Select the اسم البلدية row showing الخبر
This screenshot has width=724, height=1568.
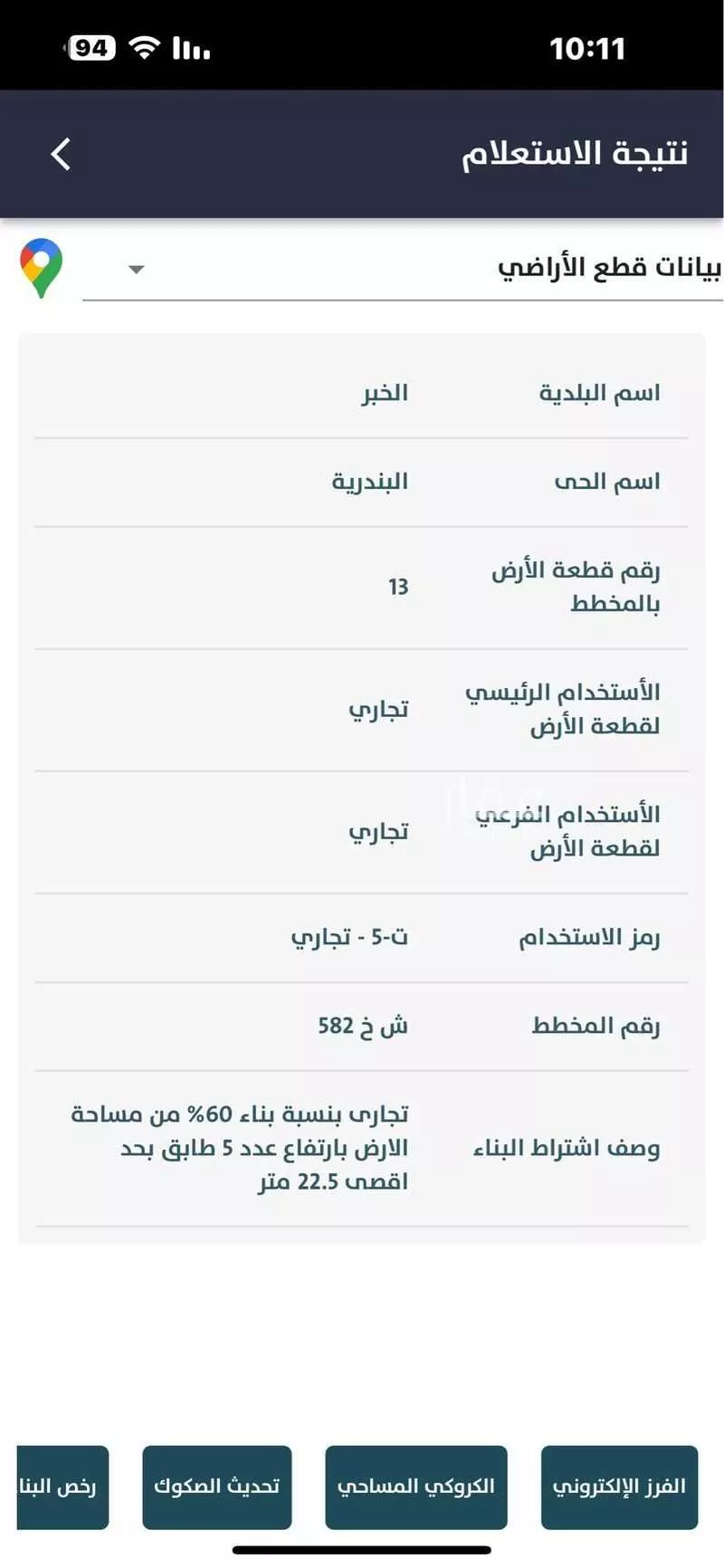coord(362,392)
